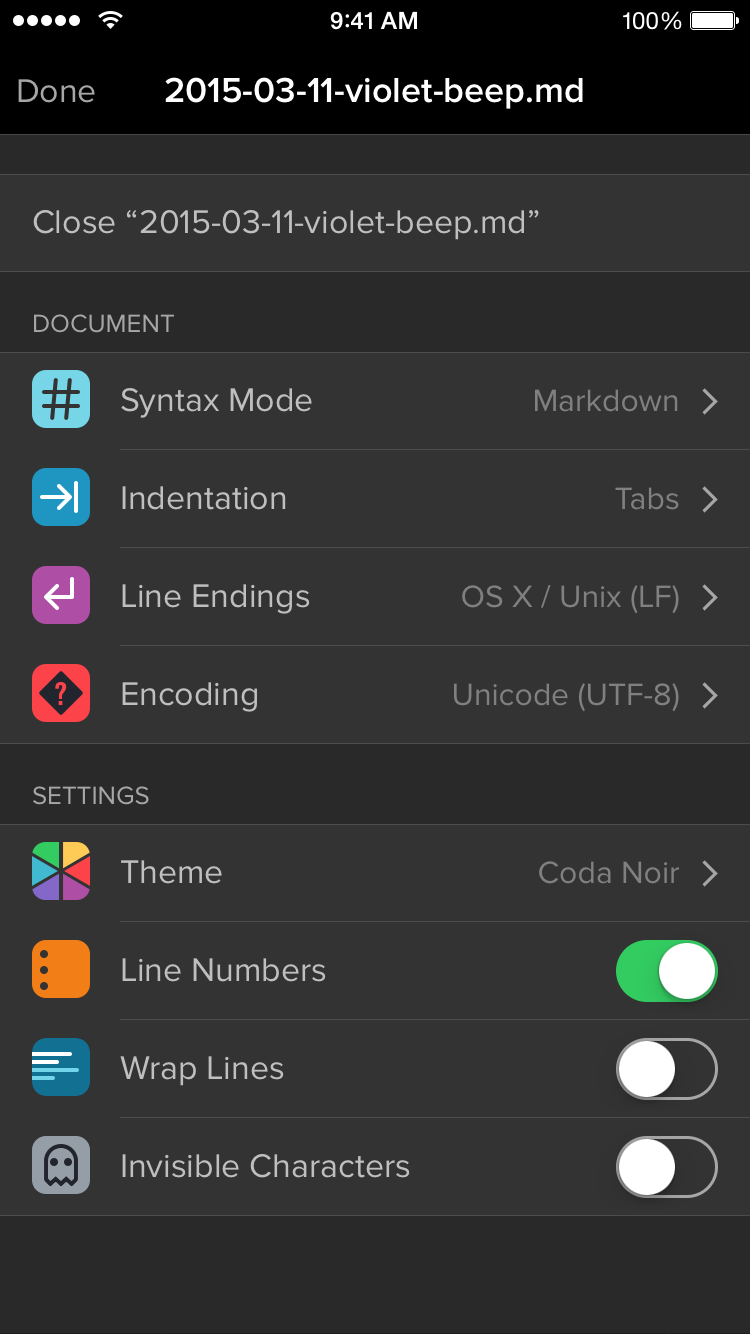750x1334 pixels.
Task: Close the 2015-03-11-violet-beep.md file
Action: pos(375,223)
